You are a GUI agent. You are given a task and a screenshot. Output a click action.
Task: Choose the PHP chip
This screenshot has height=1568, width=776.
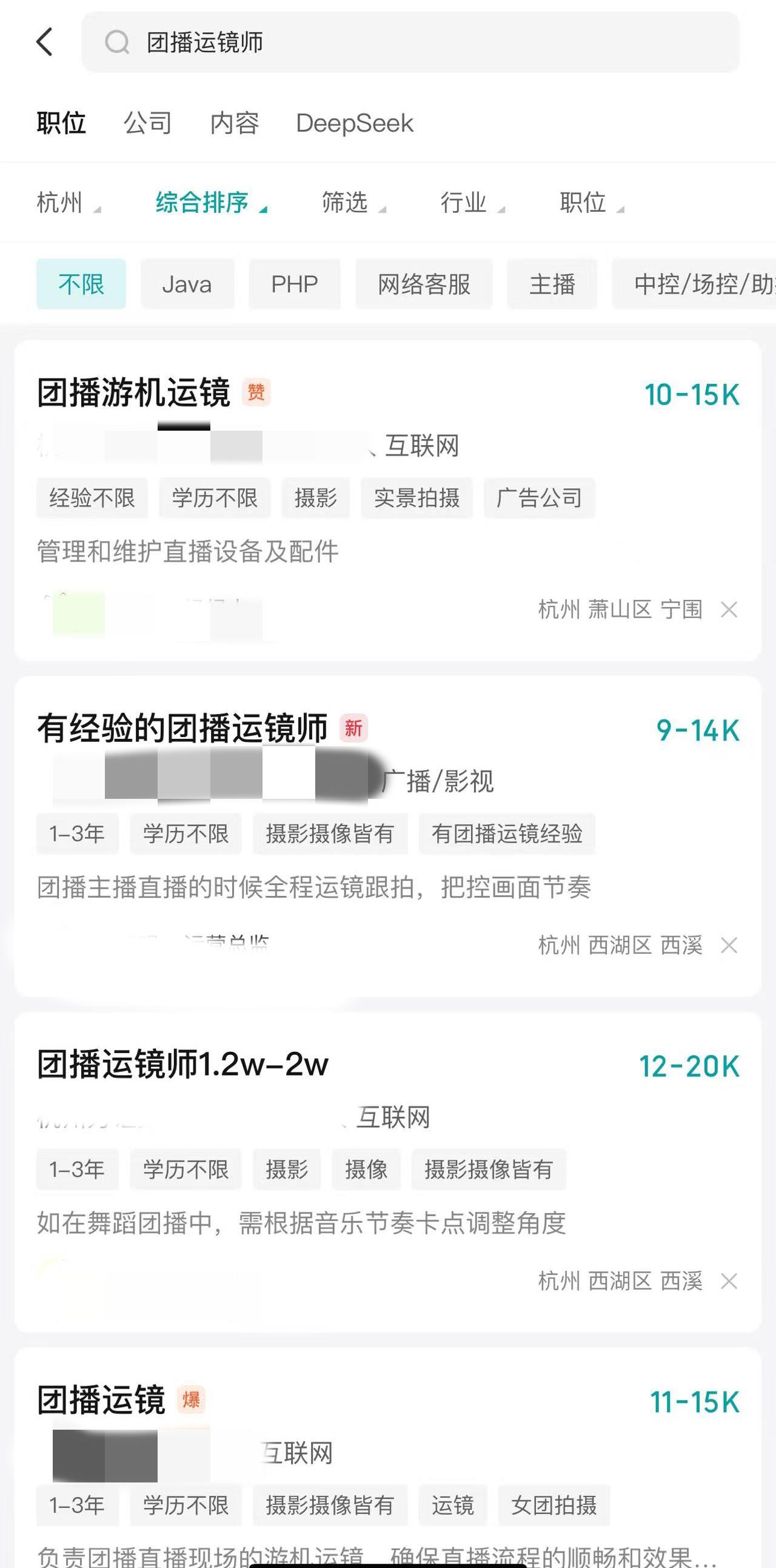tap(295, 284)
